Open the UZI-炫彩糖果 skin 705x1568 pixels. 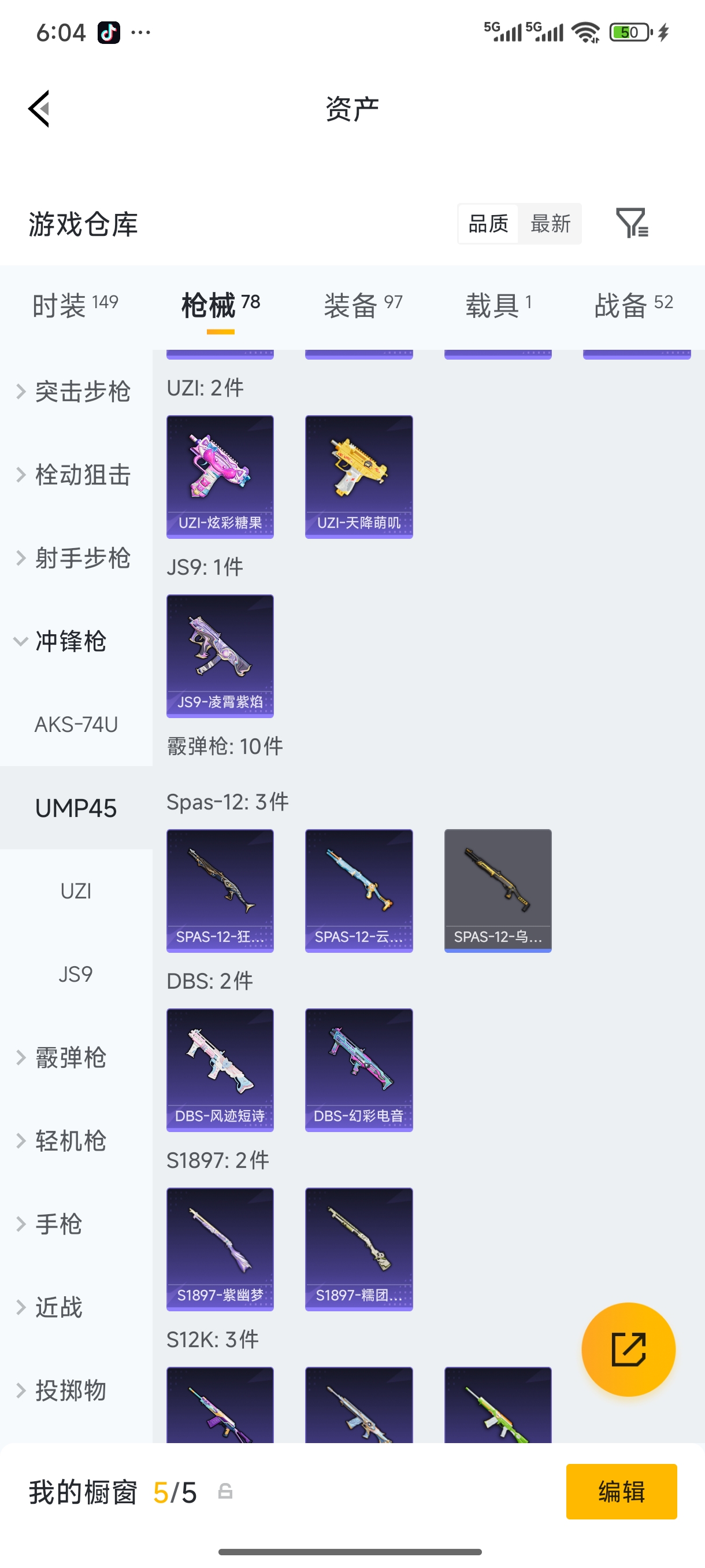point(220,476)
